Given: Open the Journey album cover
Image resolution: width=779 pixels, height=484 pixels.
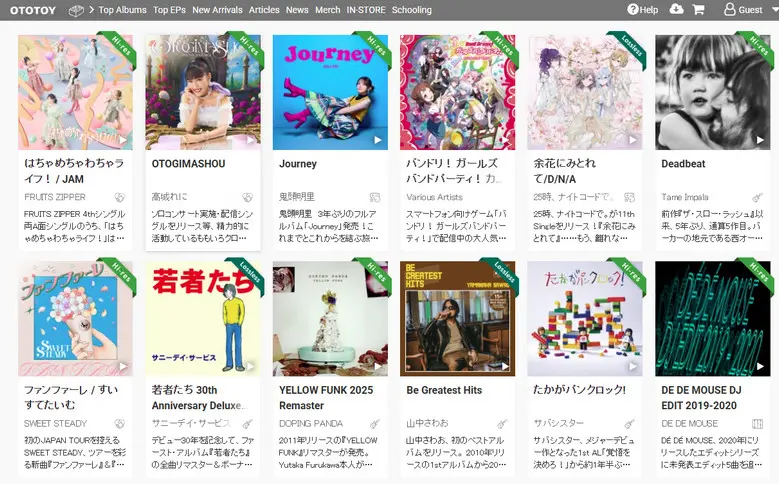Looking at the screenshot, I should (330, 92).
